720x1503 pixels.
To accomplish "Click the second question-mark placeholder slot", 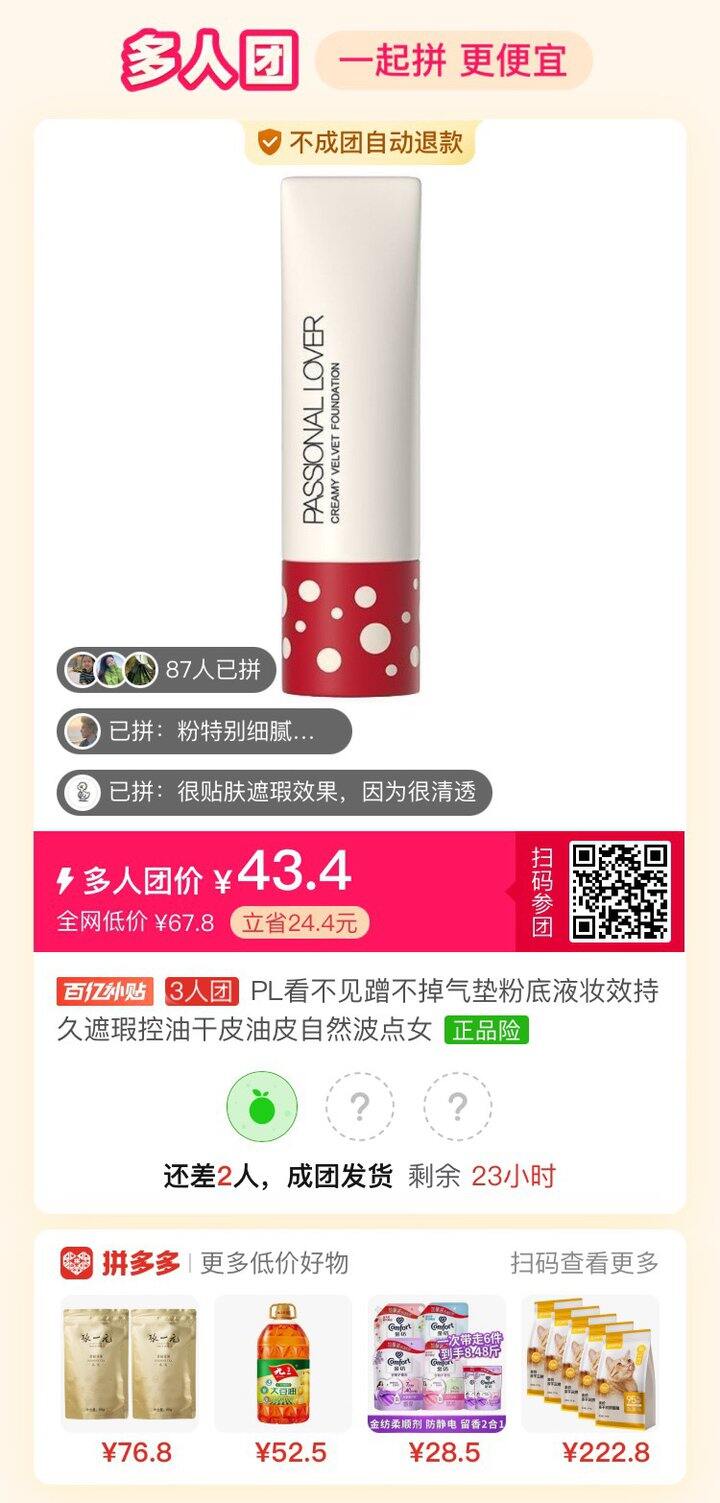I will 458,1107.
